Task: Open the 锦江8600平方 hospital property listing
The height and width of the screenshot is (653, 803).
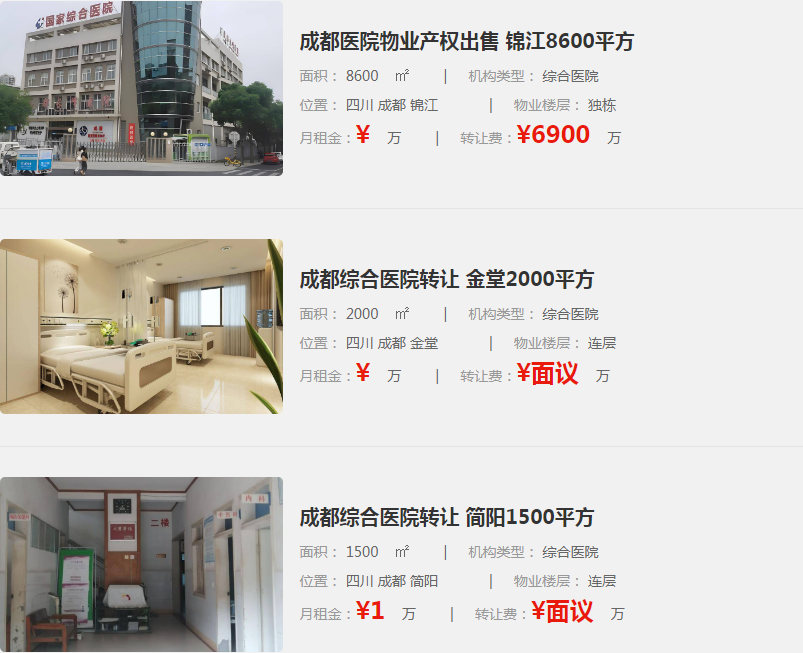Action: coord(466,42)
